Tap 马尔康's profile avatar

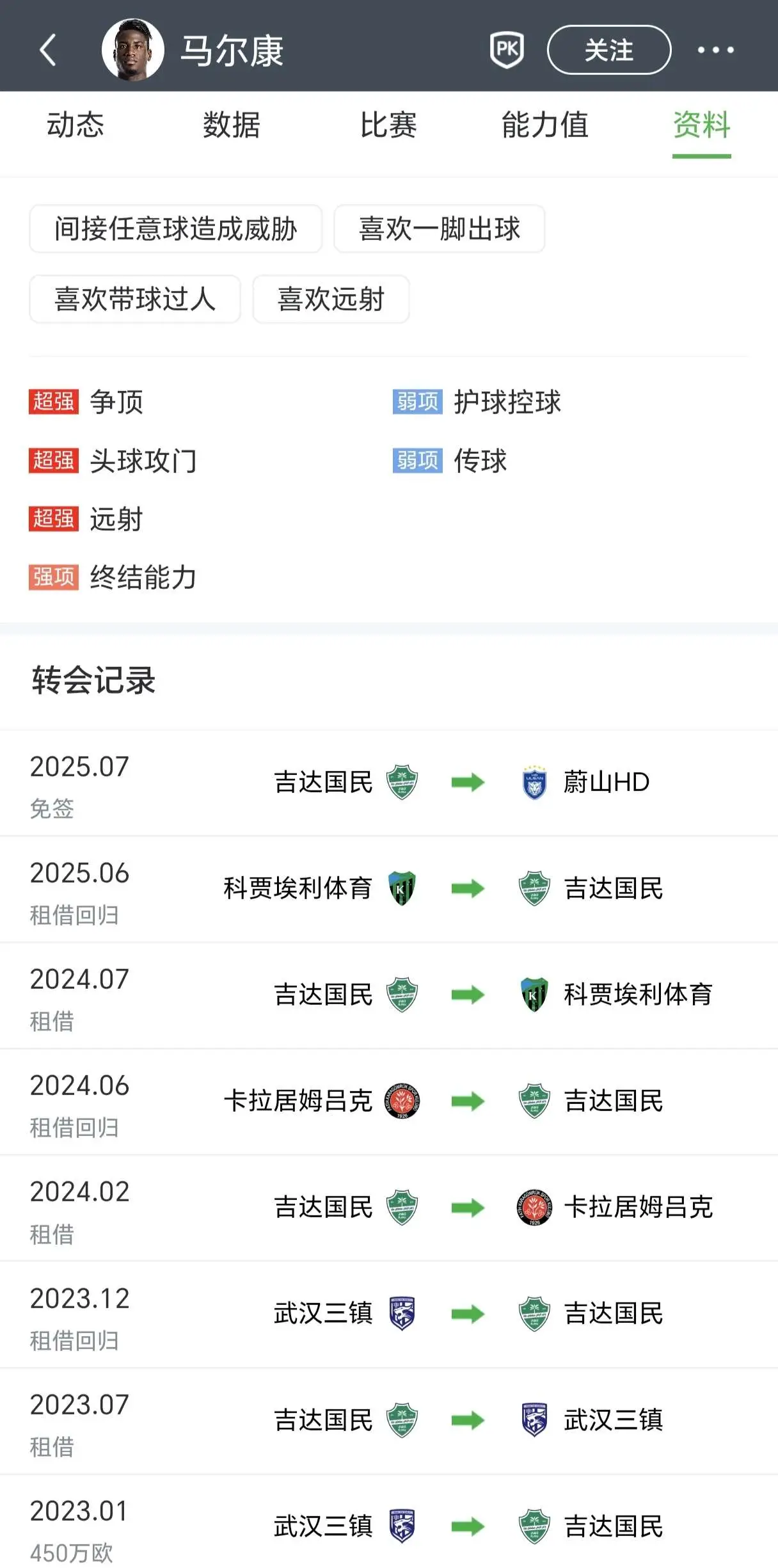[133, 50]
